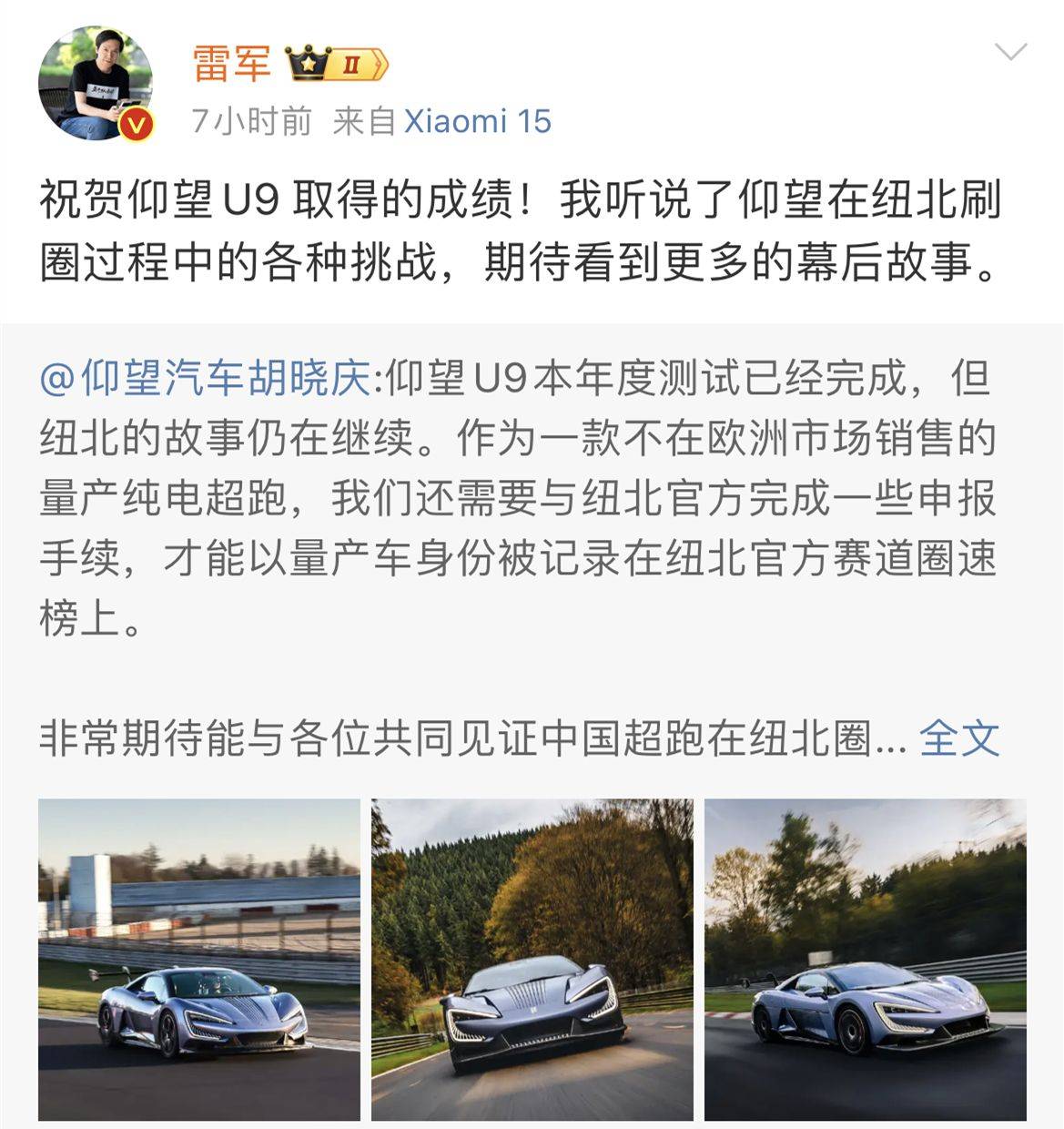Open the photo of the car by the grandstand
The height and width of the screenshot is (1129, 1064).
199,959
